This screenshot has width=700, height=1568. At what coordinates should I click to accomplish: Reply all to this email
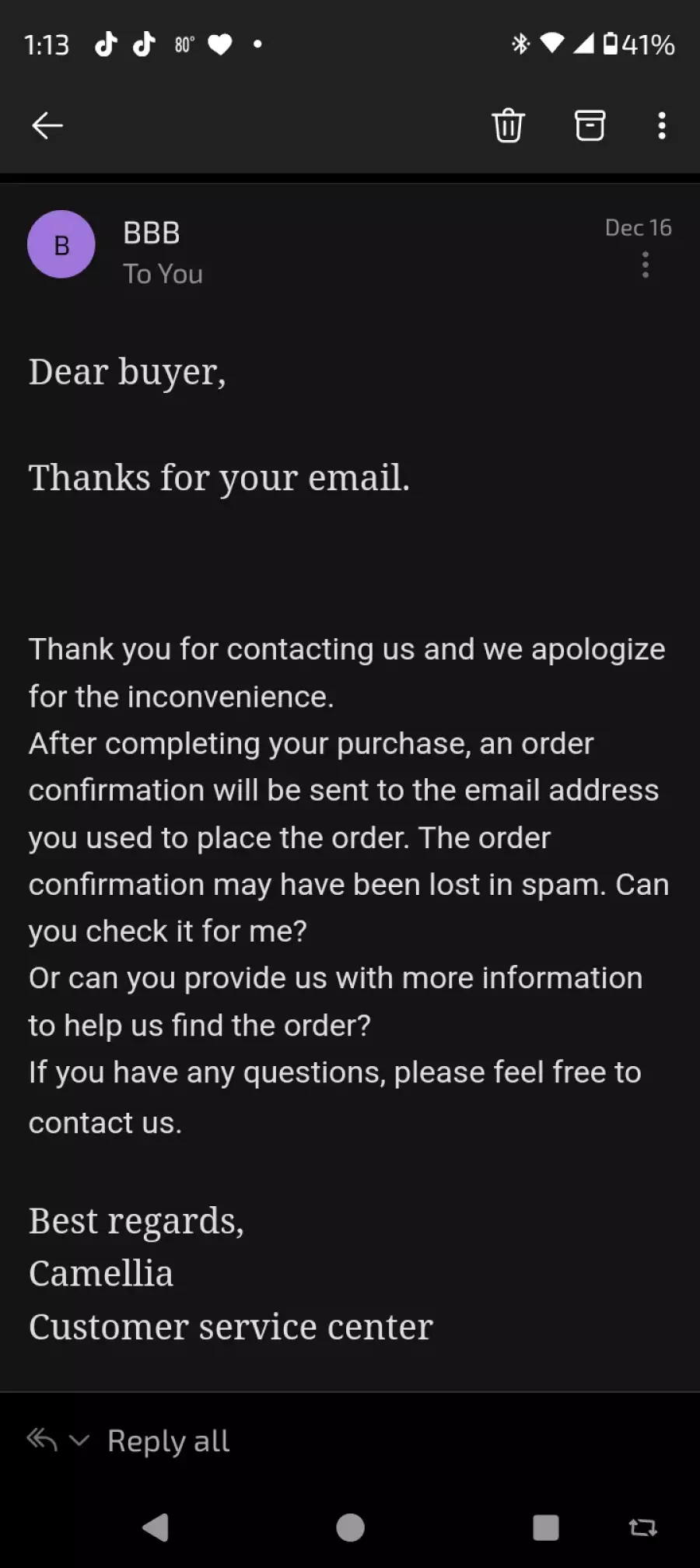click(x=168, y=1441)
